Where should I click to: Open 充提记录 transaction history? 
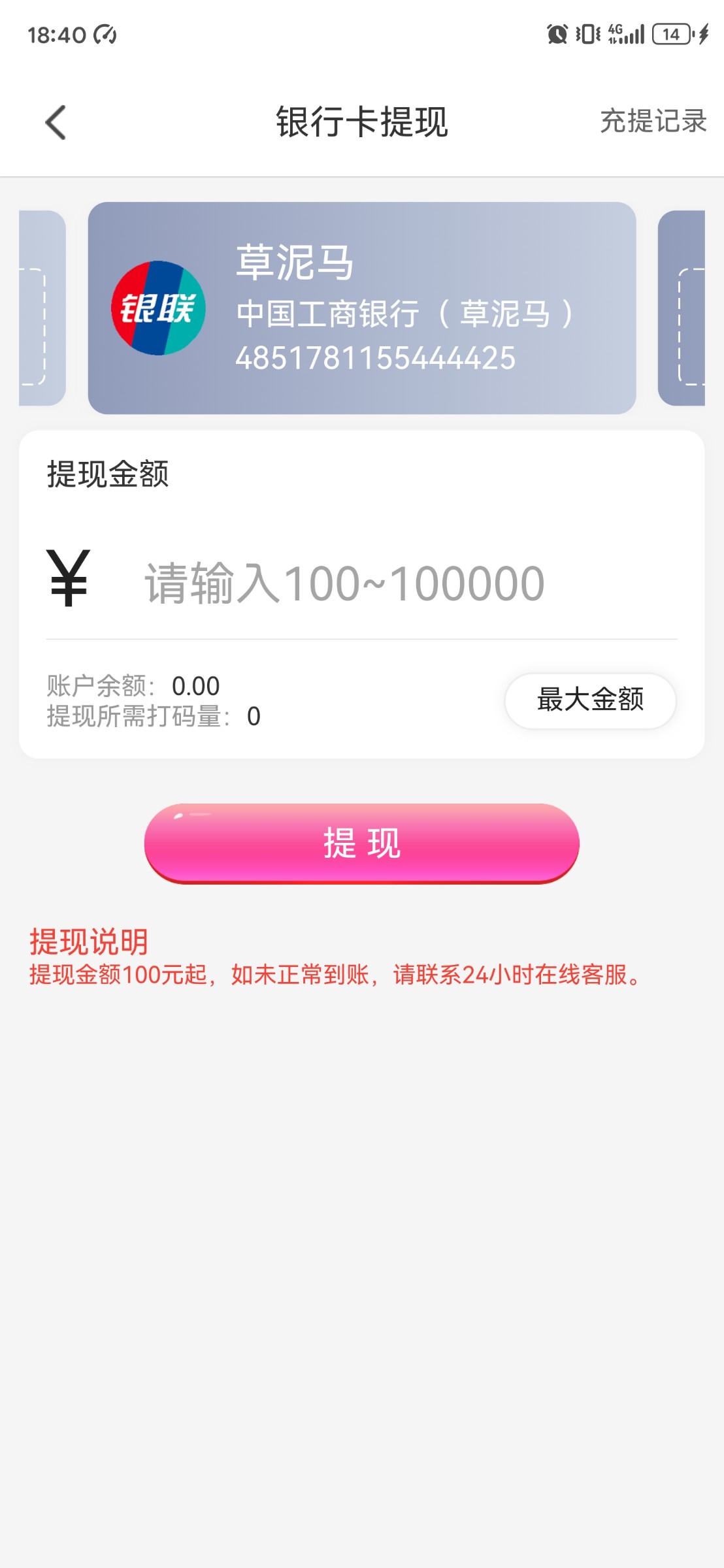coord(653,122)
